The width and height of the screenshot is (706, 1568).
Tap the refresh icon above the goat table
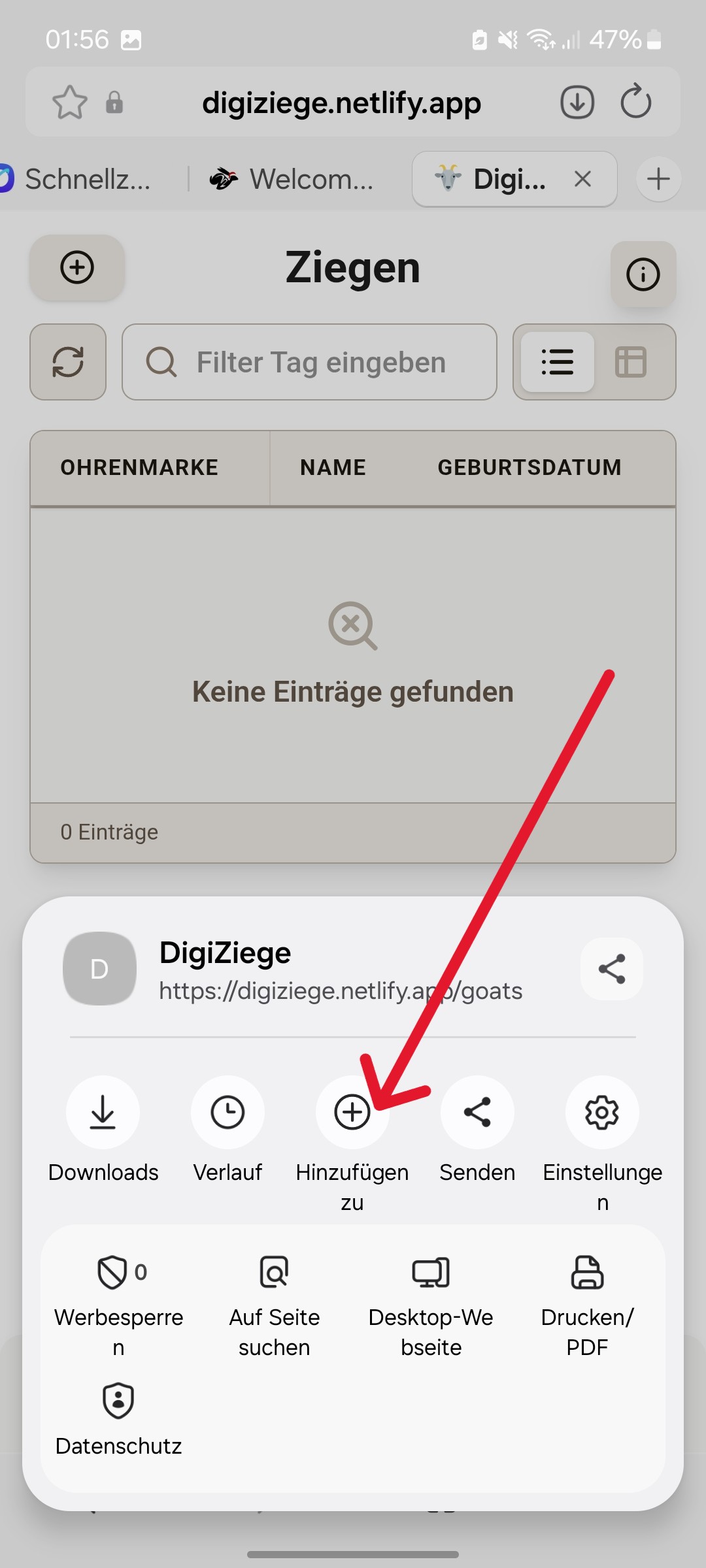(x=67, y=362)
